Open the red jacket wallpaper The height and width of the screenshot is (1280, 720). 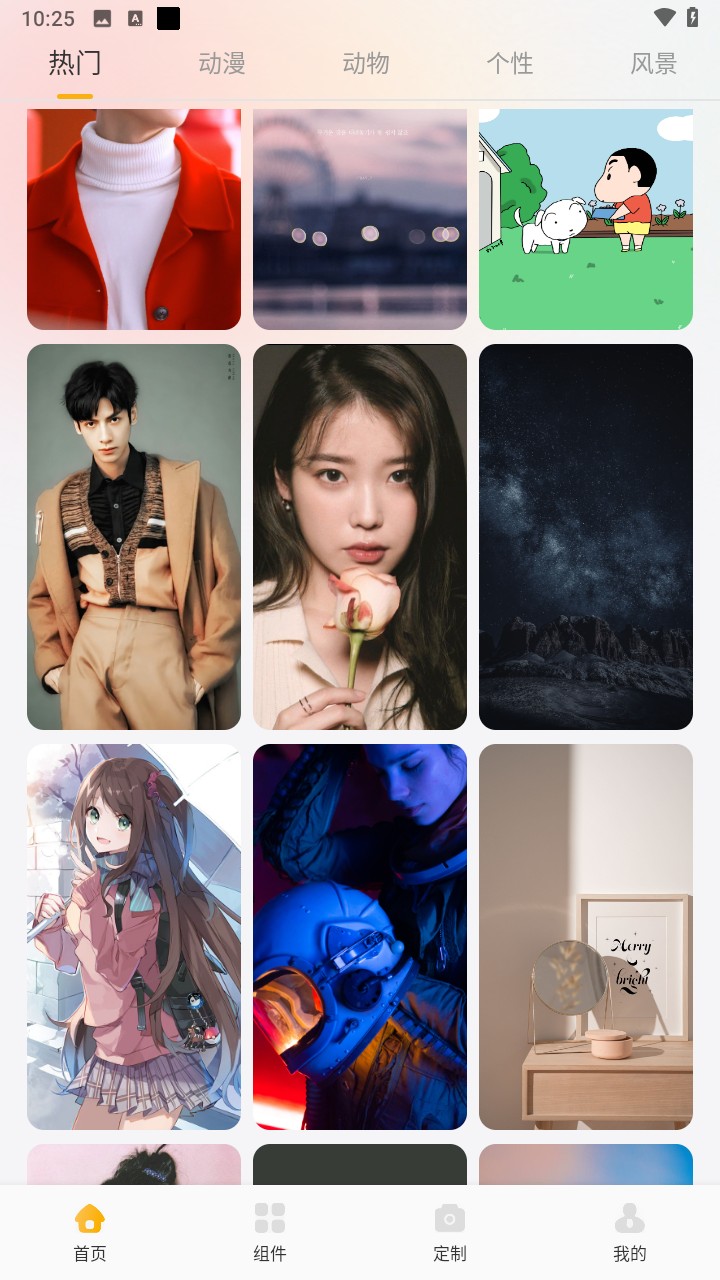click(134, 220)
